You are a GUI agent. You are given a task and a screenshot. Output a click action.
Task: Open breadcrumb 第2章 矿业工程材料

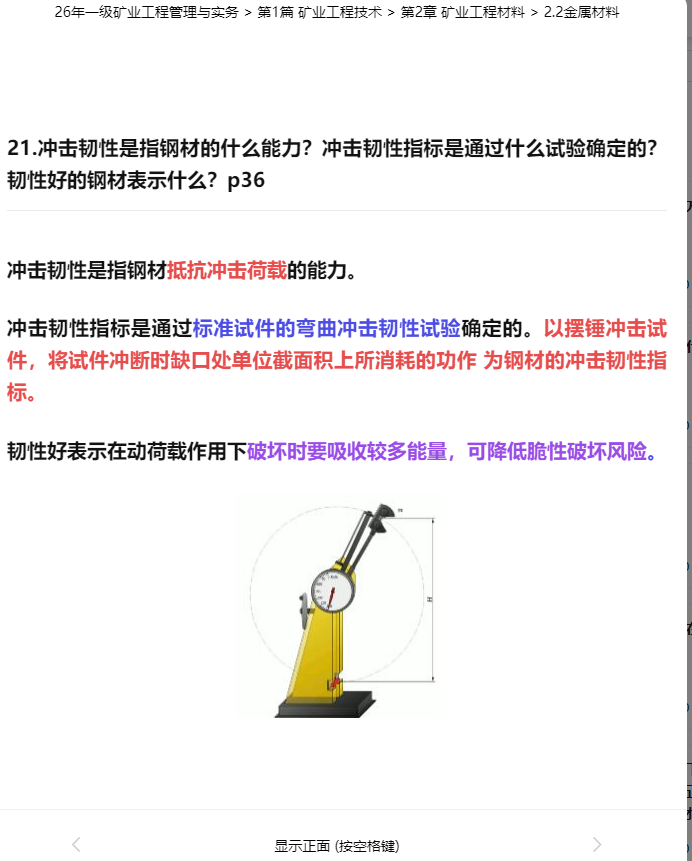coord(462,12)
